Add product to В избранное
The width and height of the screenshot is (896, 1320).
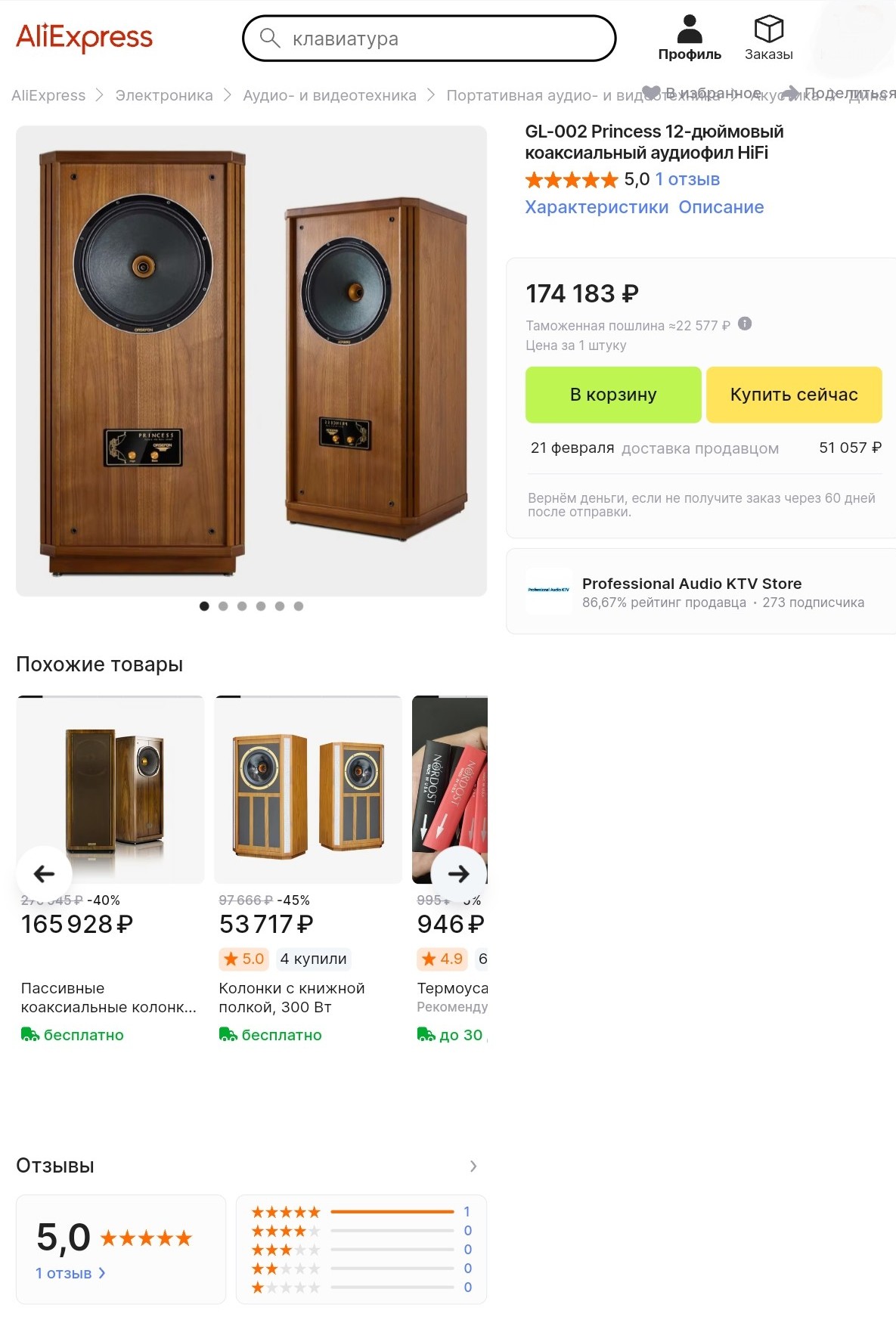pos(702,93)
